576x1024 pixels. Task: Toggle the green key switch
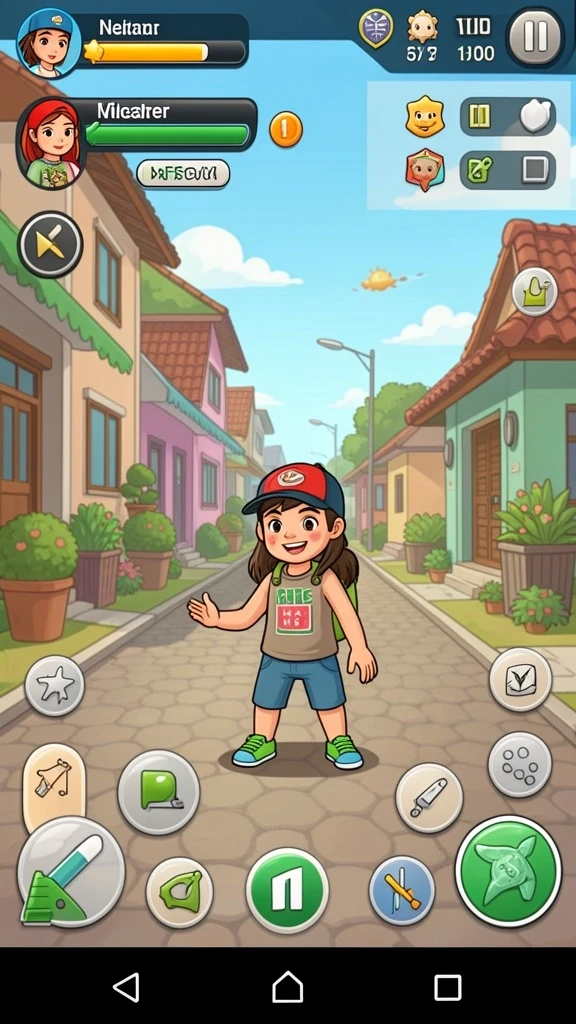click(508, 170)
